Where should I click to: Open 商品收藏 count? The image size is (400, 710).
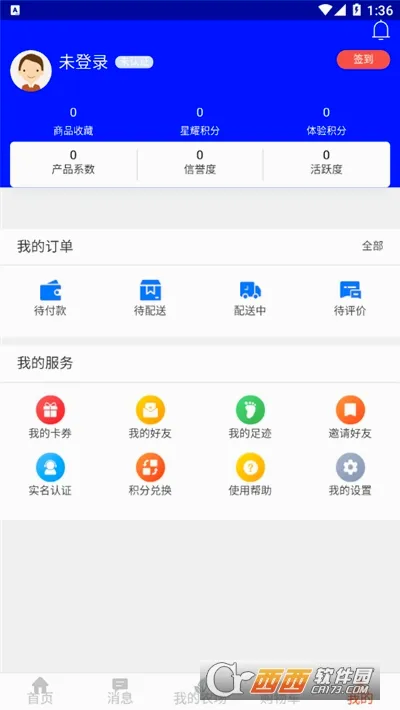pos(73,121)
